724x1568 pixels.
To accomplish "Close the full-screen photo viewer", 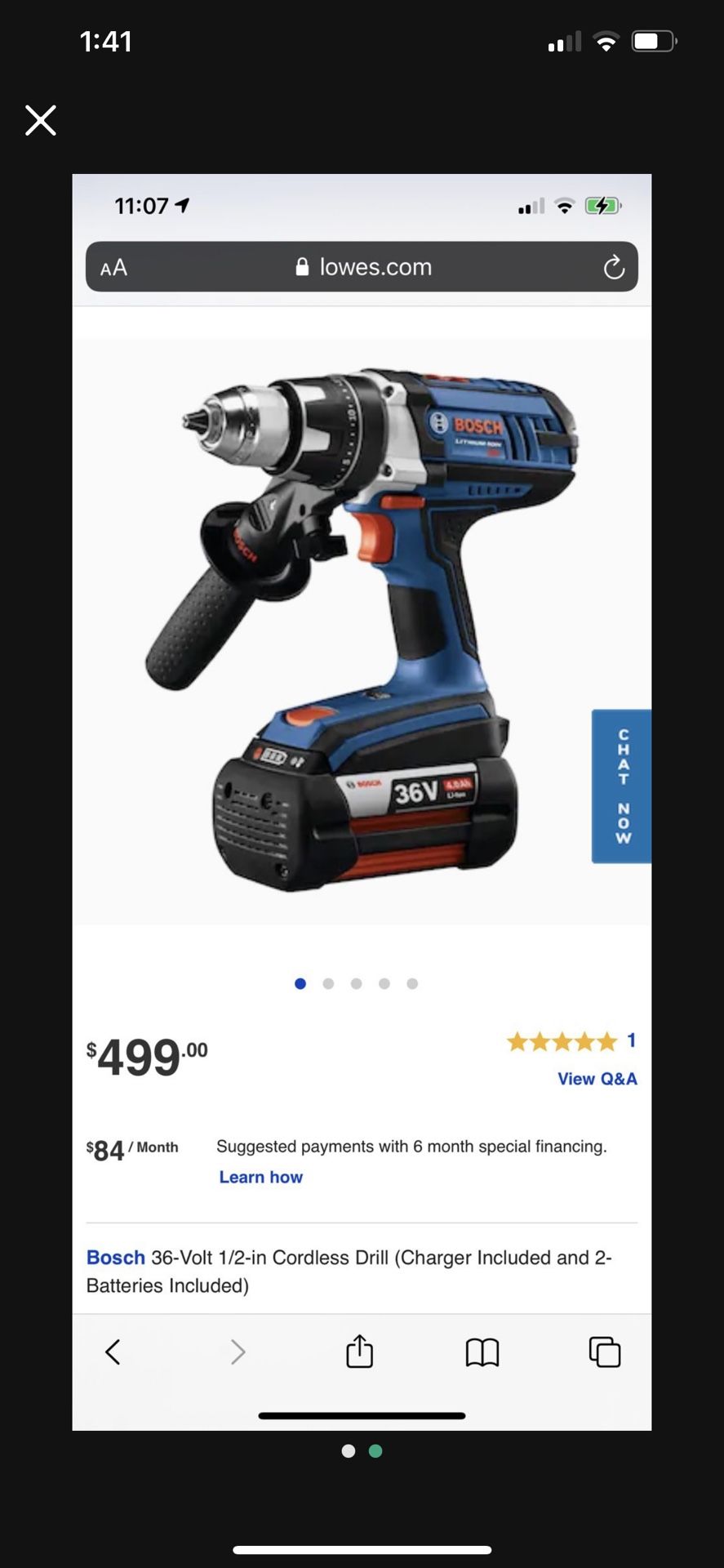I will click(40, 120).
